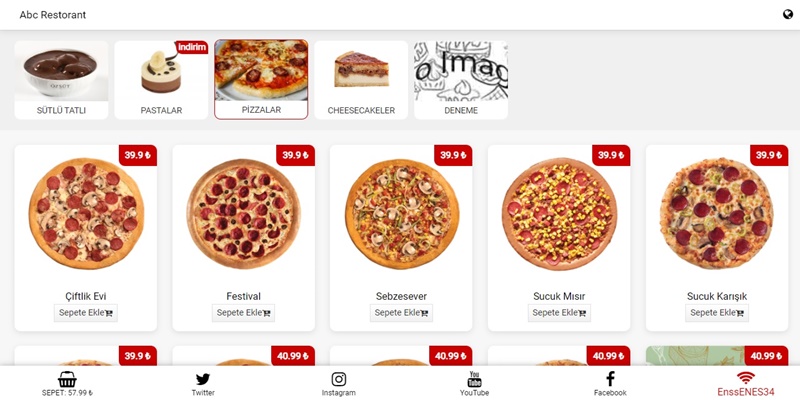Screen dimensions: 800x400
Task: Visit the Instagram page
Action: click(338, 384)
